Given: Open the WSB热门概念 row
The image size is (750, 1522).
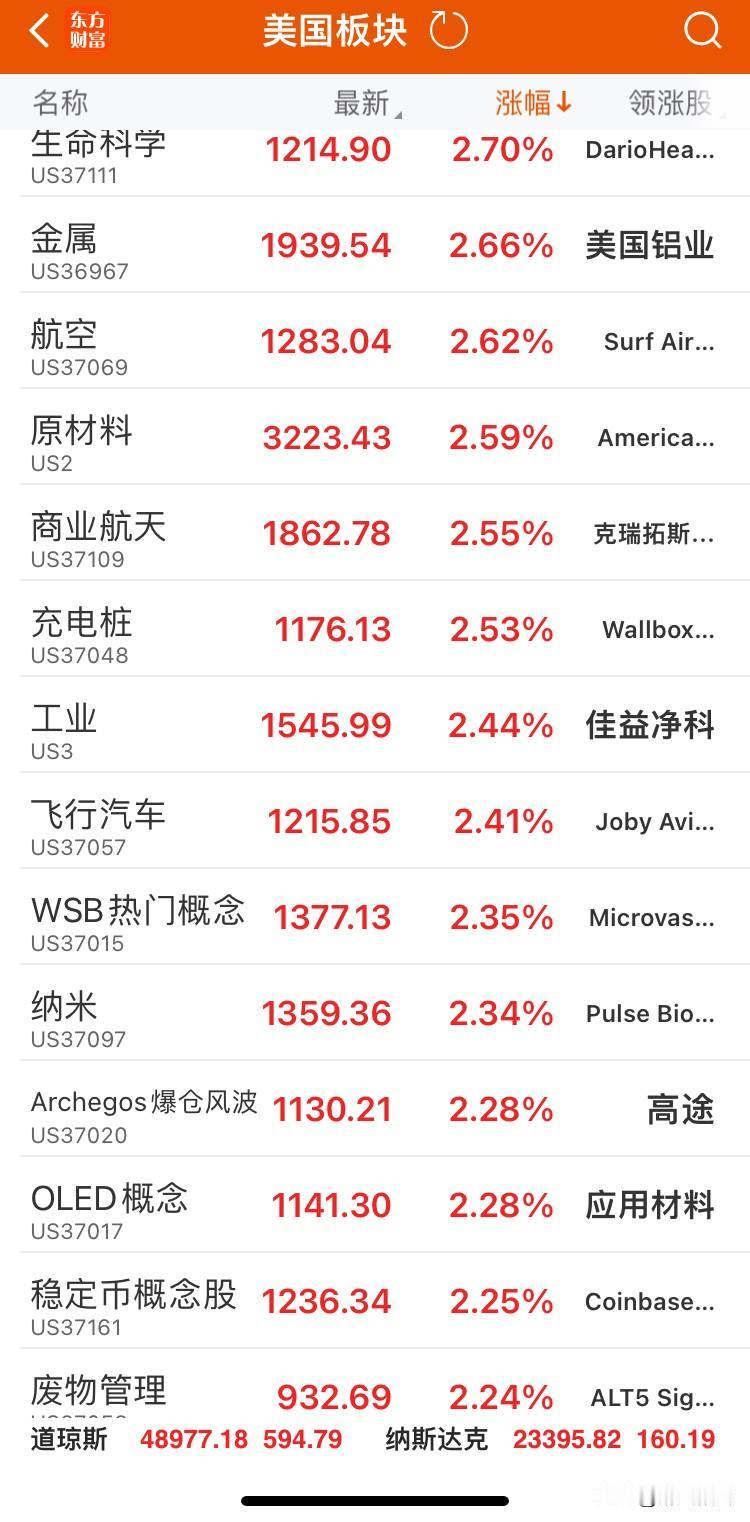Looking at the screenshot, I should tap(375, 917).
